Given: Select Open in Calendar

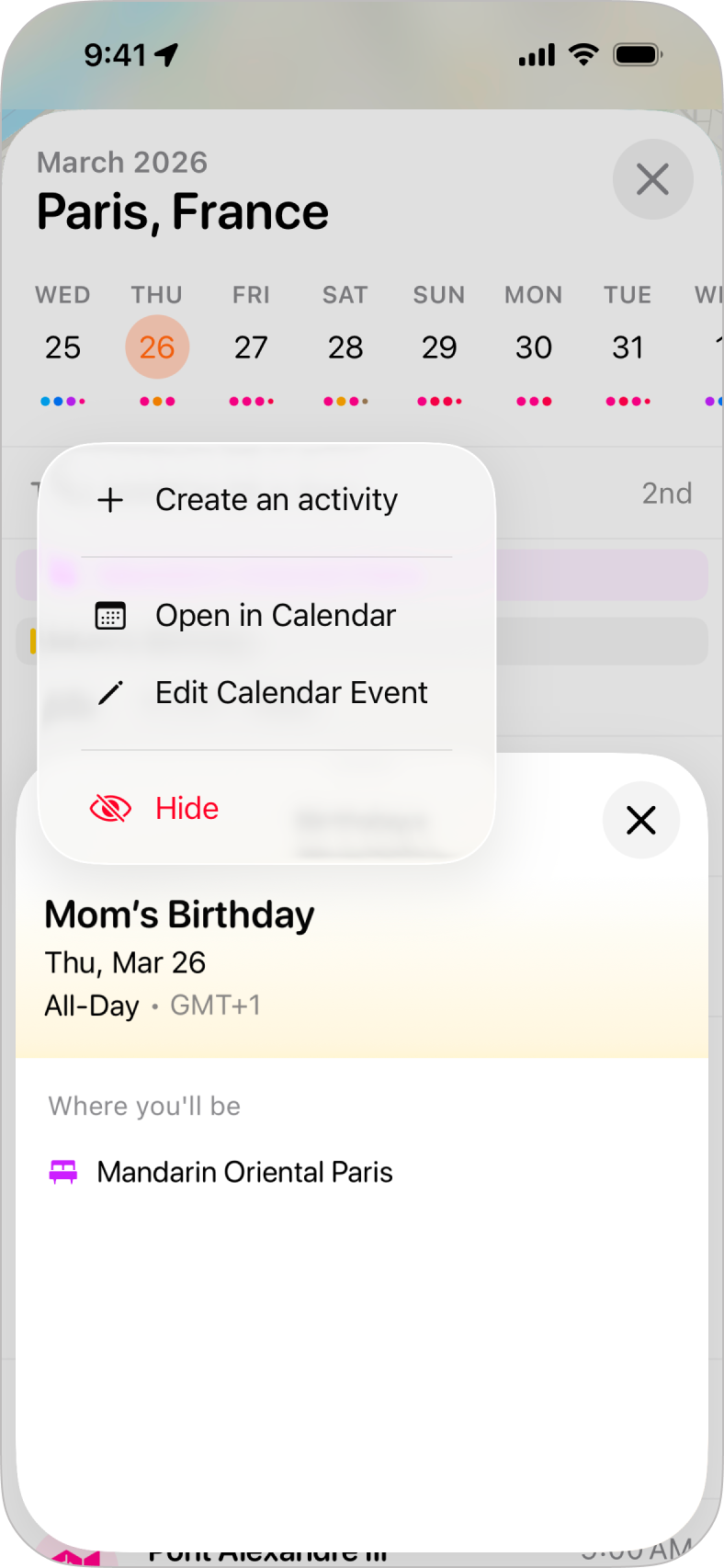Looking at the screenshot, I should pyautogui.click(x=266, y=616).
